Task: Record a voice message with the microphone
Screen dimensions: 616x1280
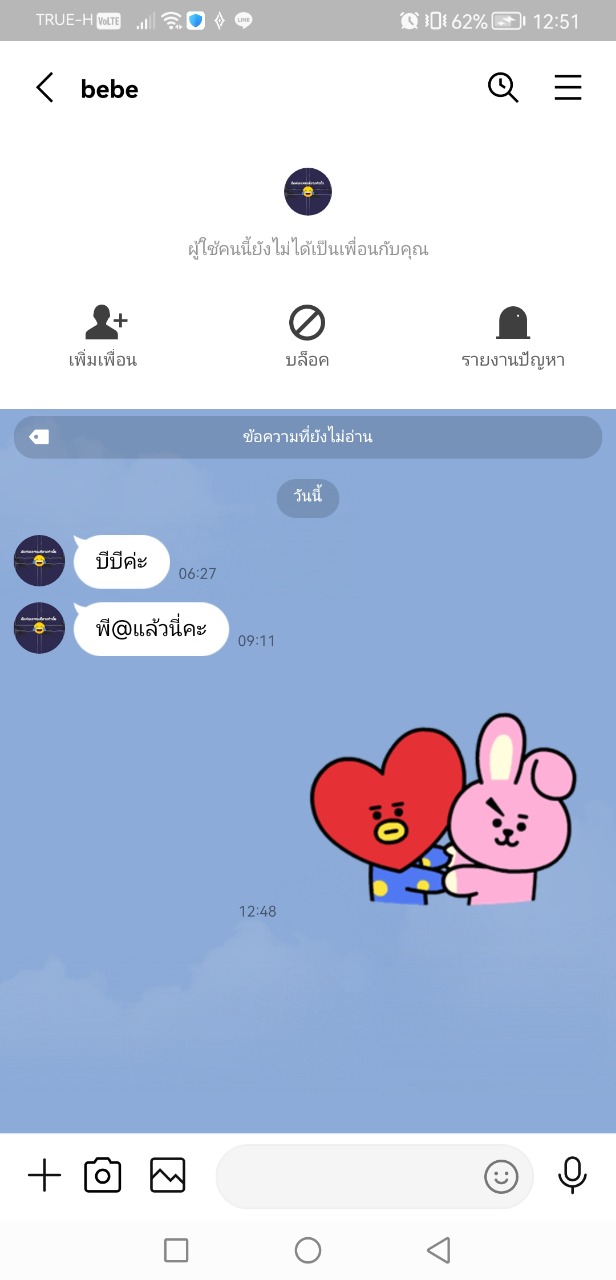Action: pos(572,1176)
